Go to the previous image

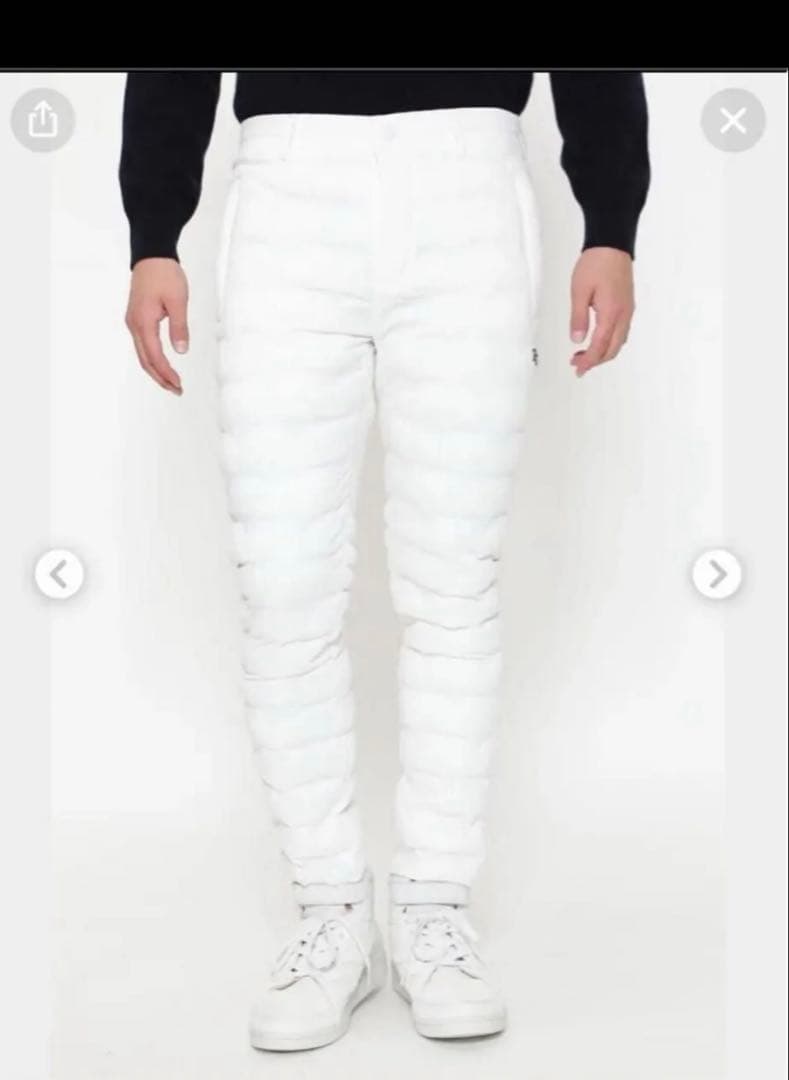(59, 574)
